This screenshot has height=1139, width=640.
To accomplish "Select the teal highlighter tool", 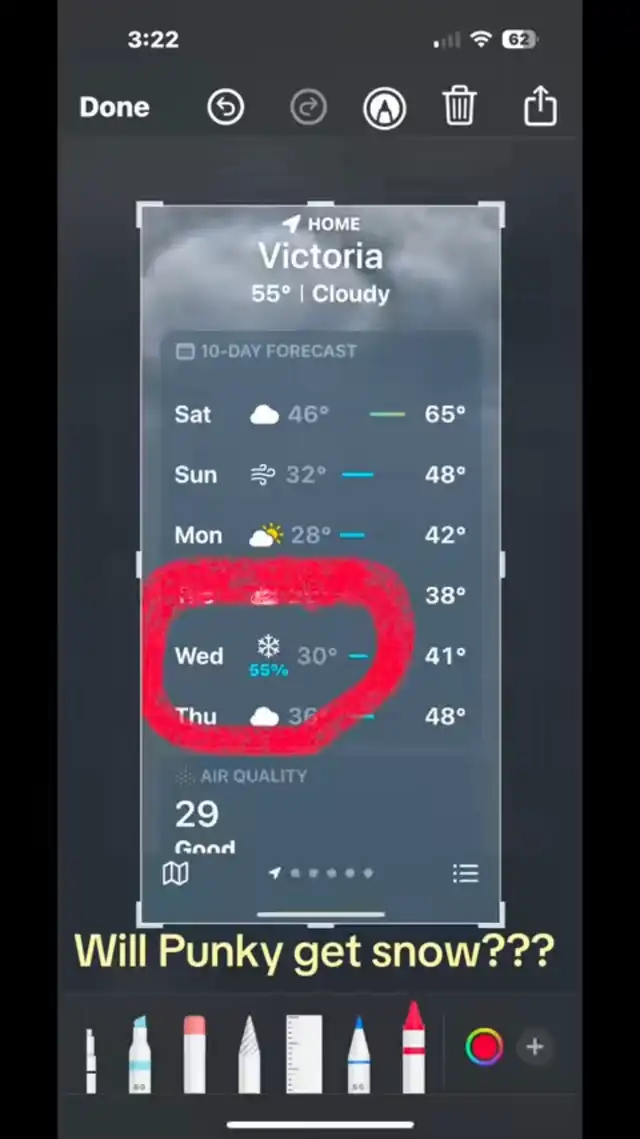I will (140, 1053).
